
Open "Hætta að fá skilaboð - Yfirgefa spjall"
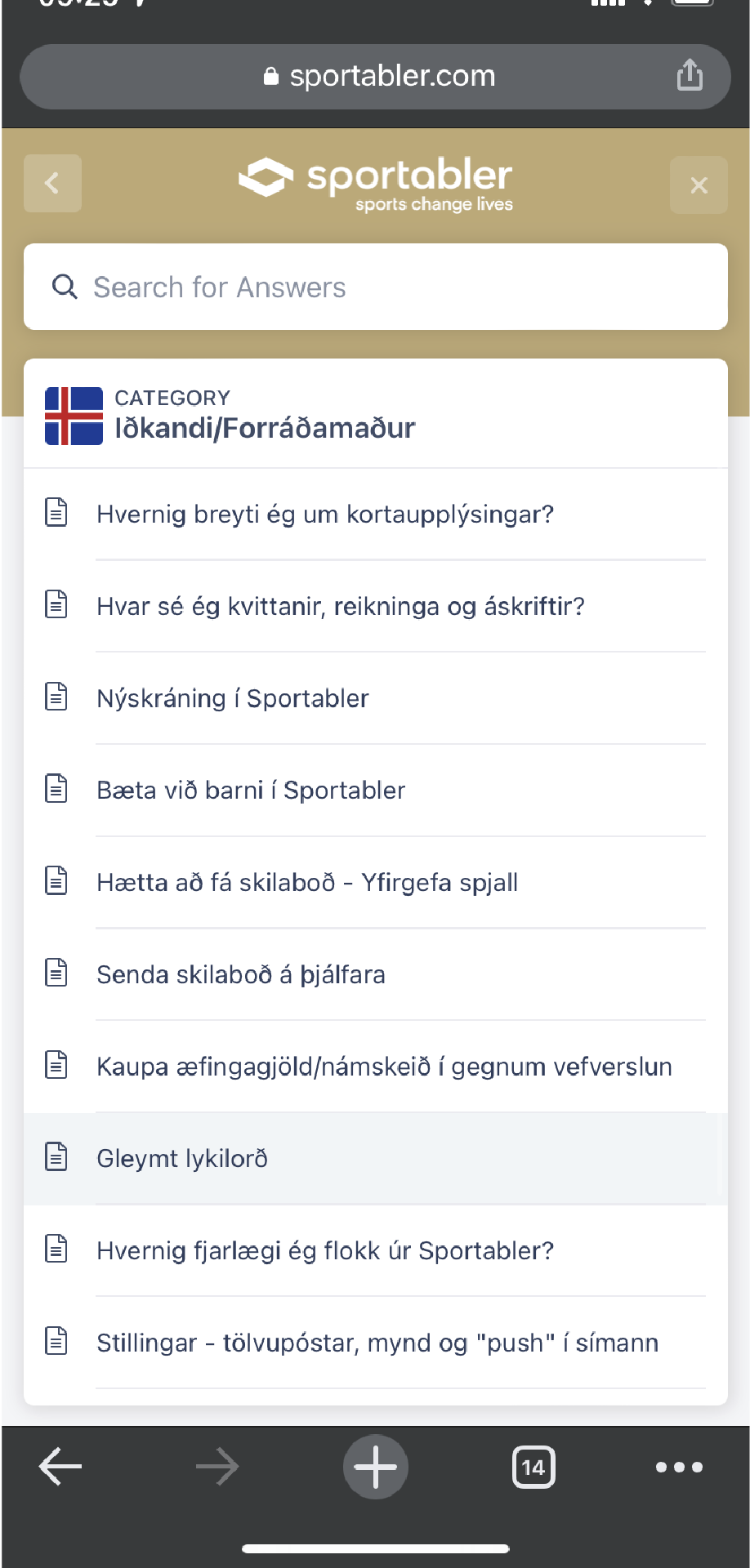tap(376, 882)
